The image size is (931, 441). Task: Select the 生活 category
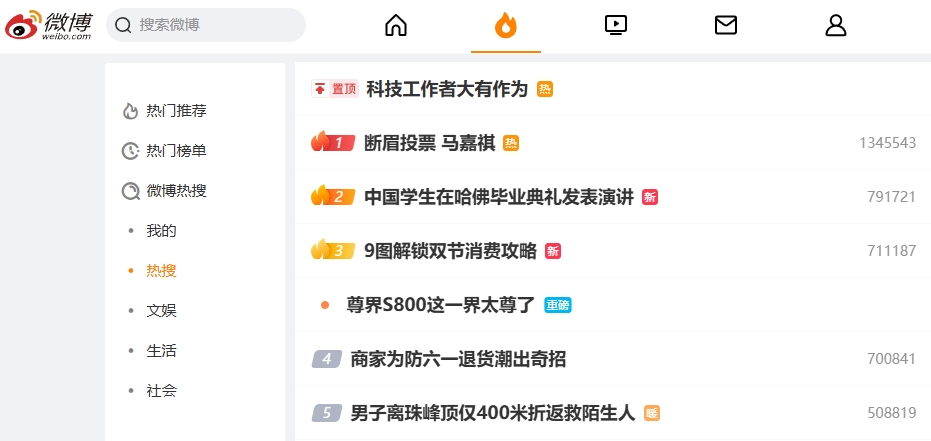tap(161, 351)
